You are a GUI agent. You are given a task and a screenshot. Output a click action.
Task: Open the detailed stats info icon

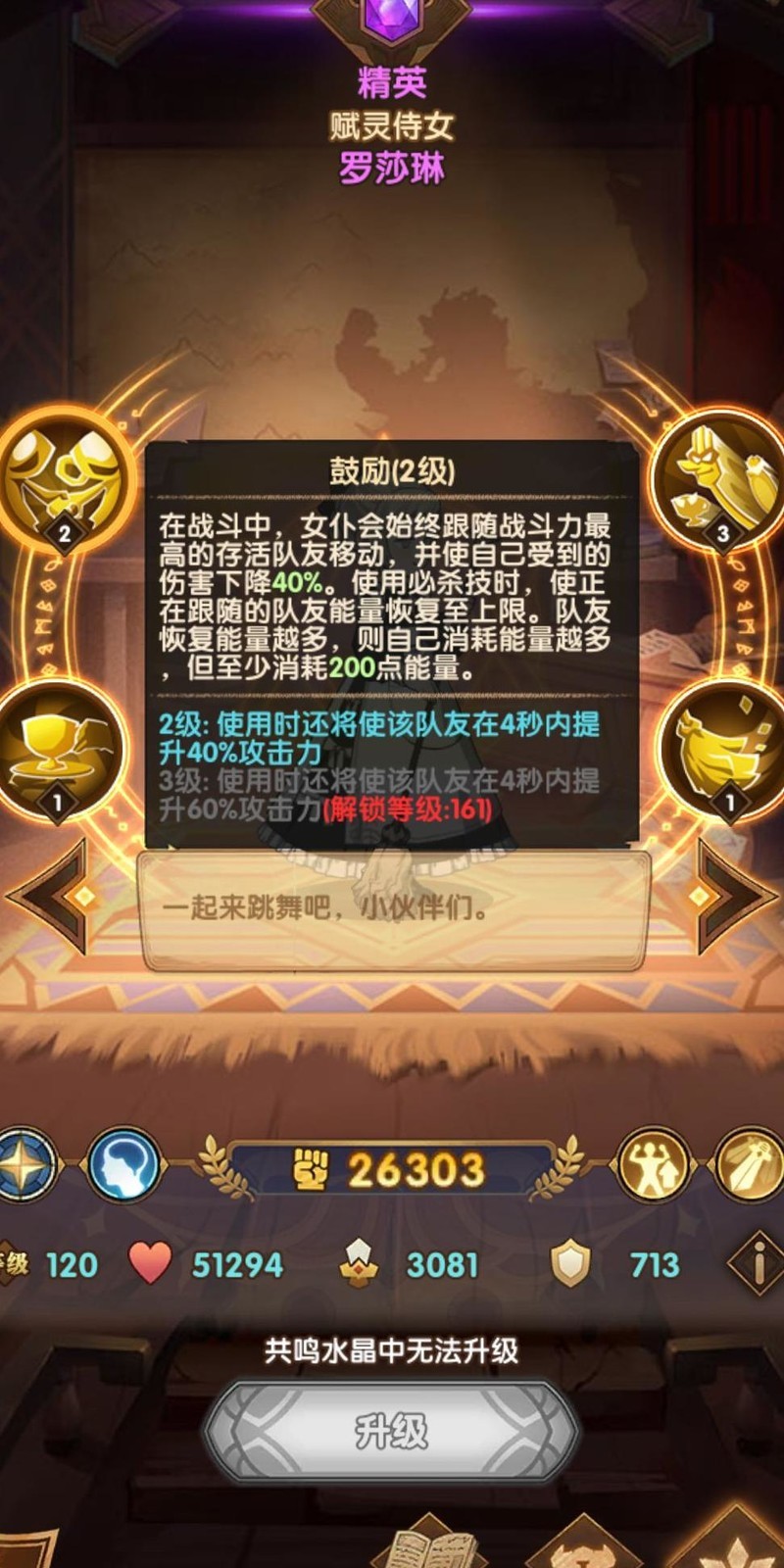(x=757, y=1264)
